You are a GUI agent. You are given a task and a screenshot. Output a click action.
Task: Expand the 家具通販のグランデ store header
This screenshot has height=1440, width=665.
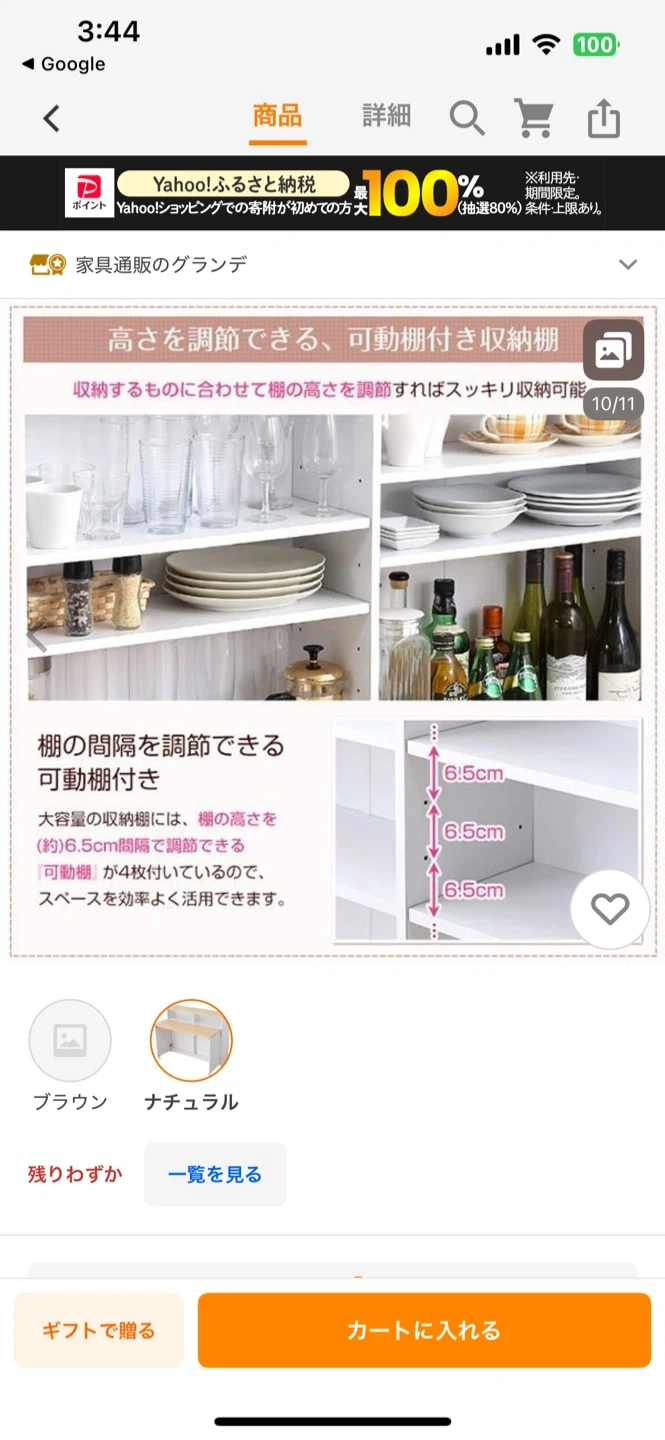point(627,265)
